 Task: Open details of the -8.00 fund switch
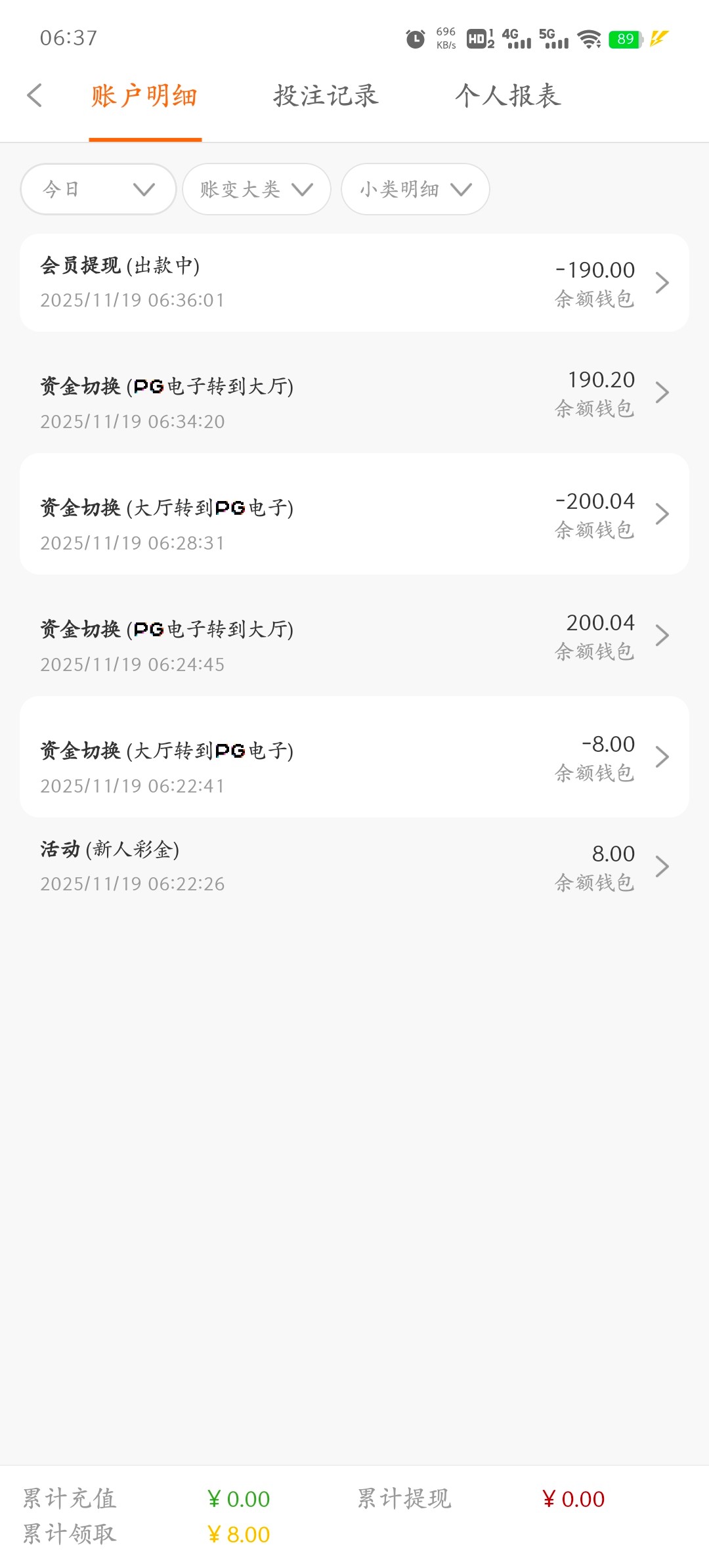(x=354, y=756)
